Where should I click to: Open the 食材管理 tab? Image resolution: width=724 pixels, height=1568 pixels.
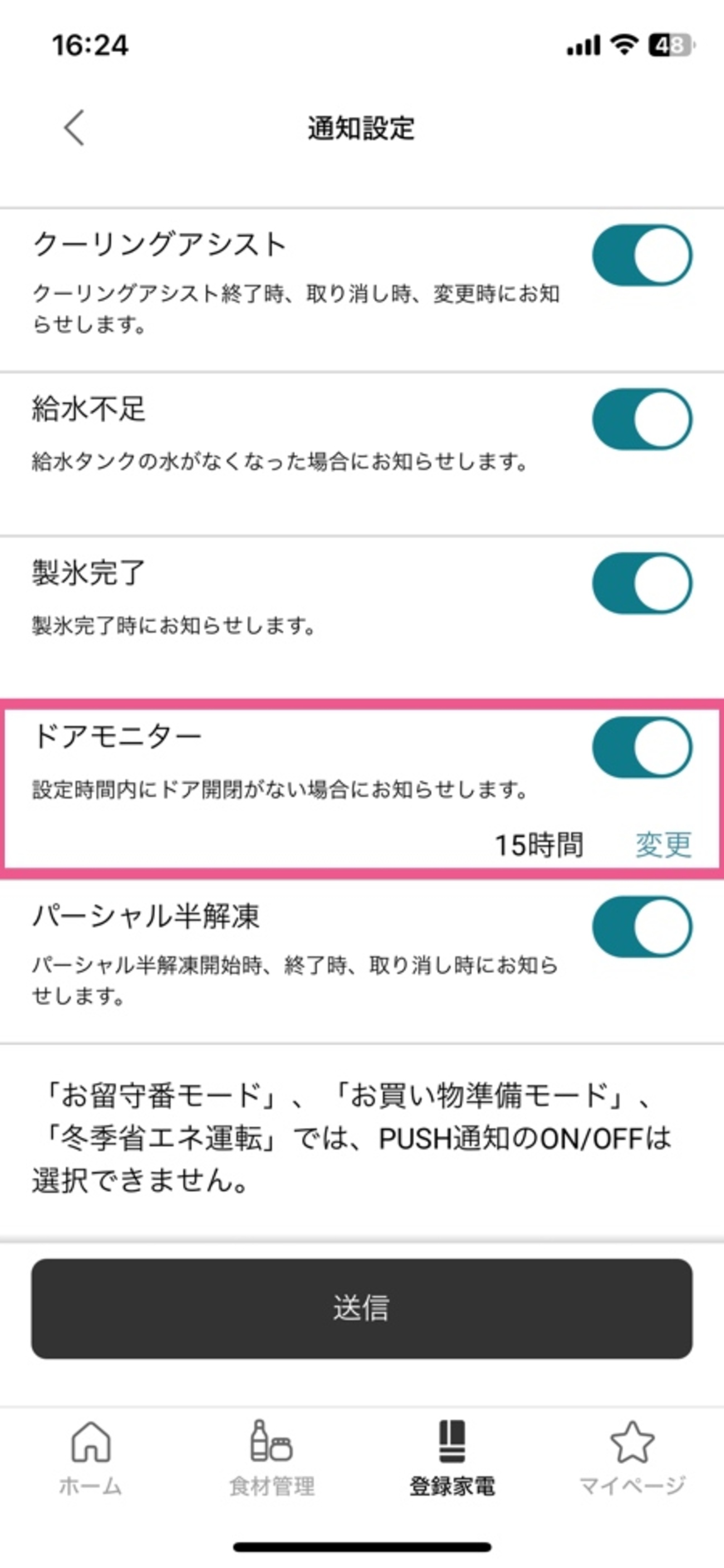271,1458
